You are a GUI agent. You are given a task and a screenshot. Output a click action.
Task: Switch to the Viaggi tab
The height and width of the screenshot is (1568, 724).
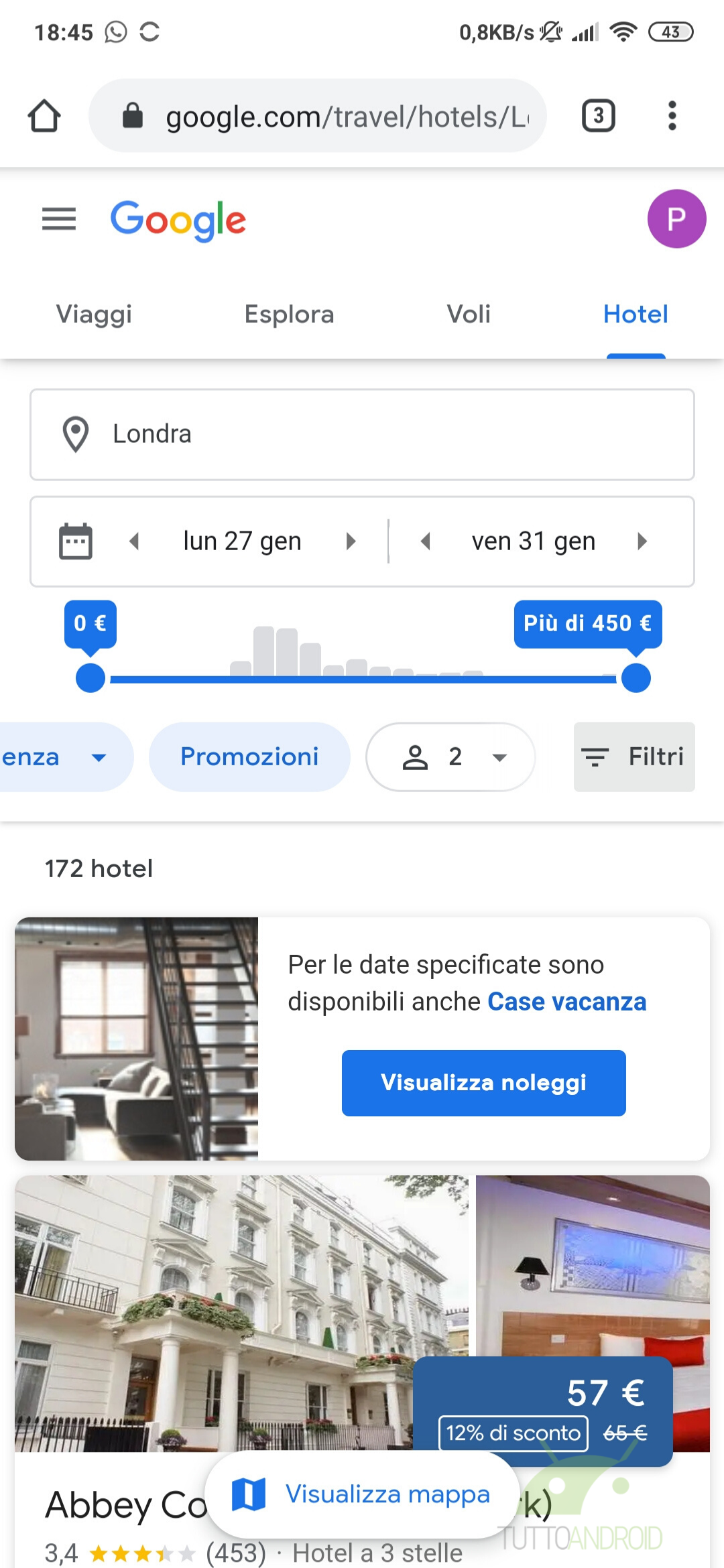[x=94, y=314]
